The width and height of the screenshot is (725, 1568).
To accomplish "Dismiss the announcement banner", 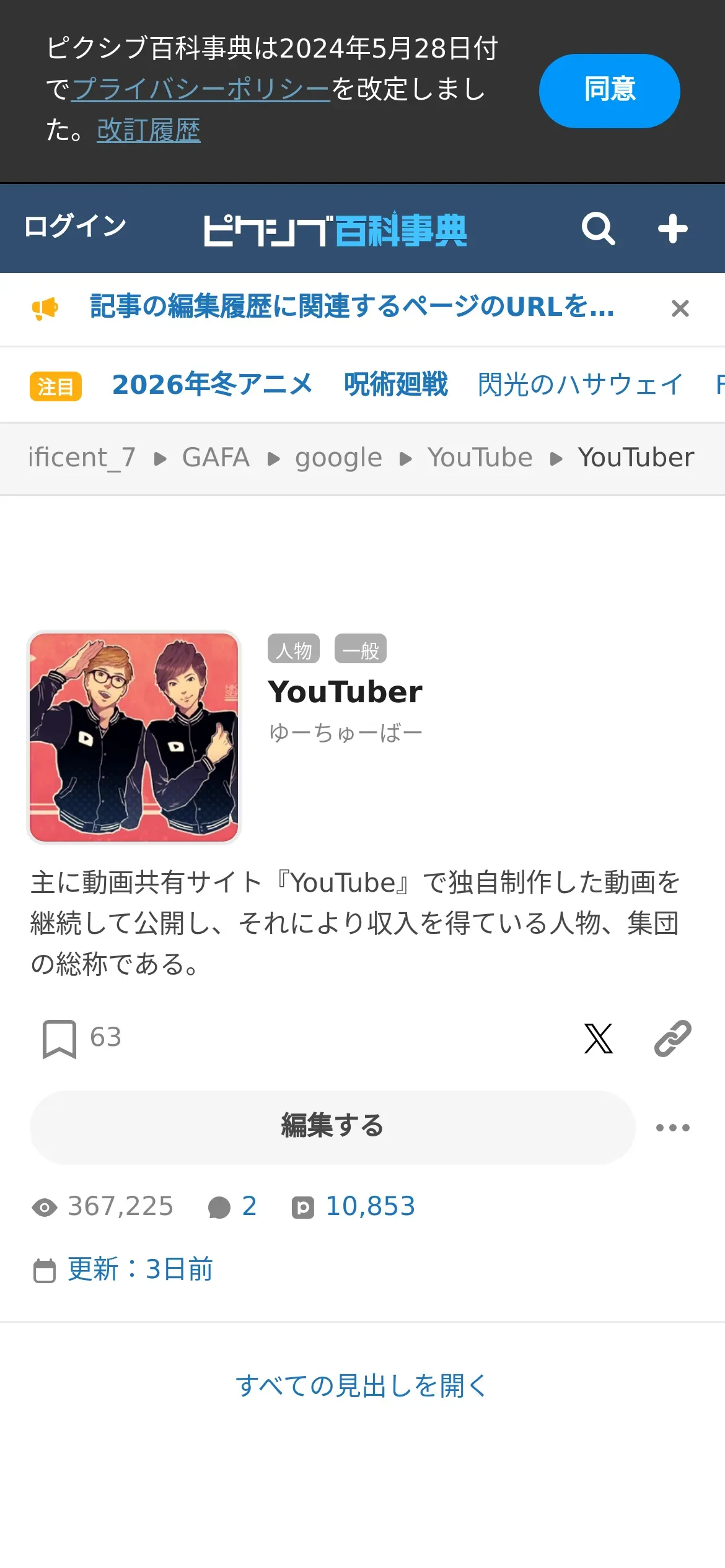I will click(x=680, y=308).
